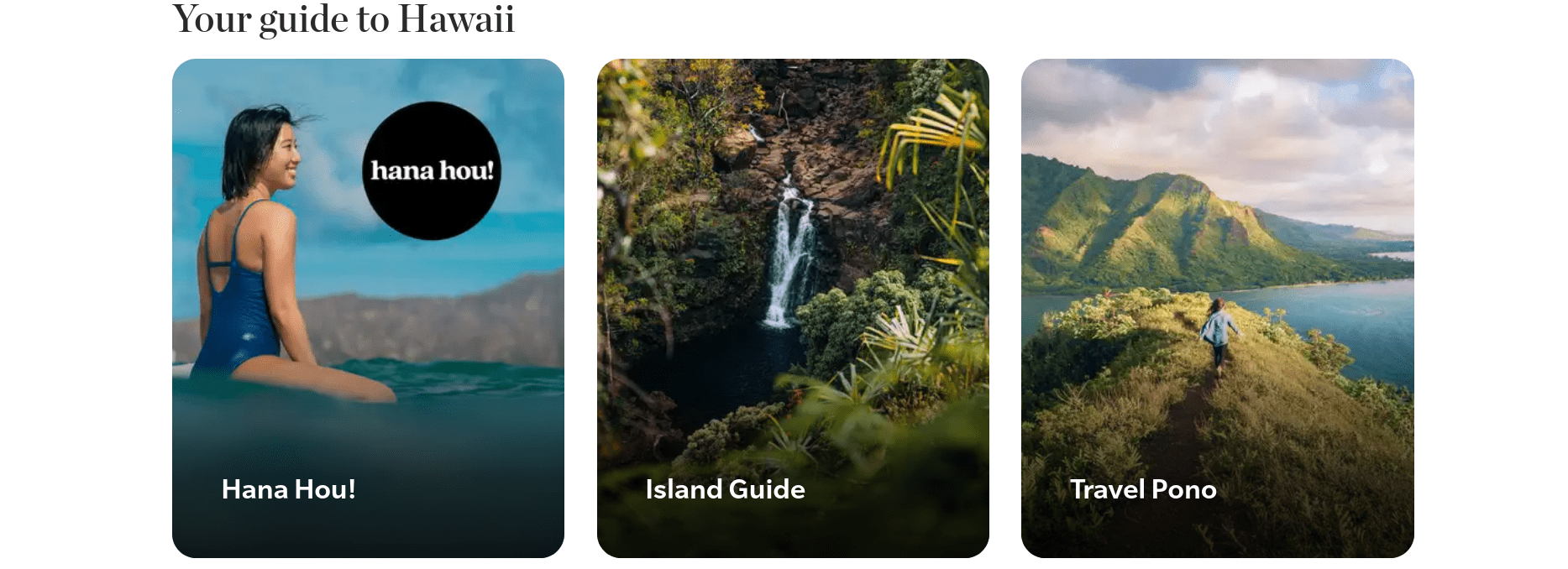Image resolution: width=1568 pixels, height=569 pixels.
Task: Open the Island Guide card
Action: click(793, 308)
